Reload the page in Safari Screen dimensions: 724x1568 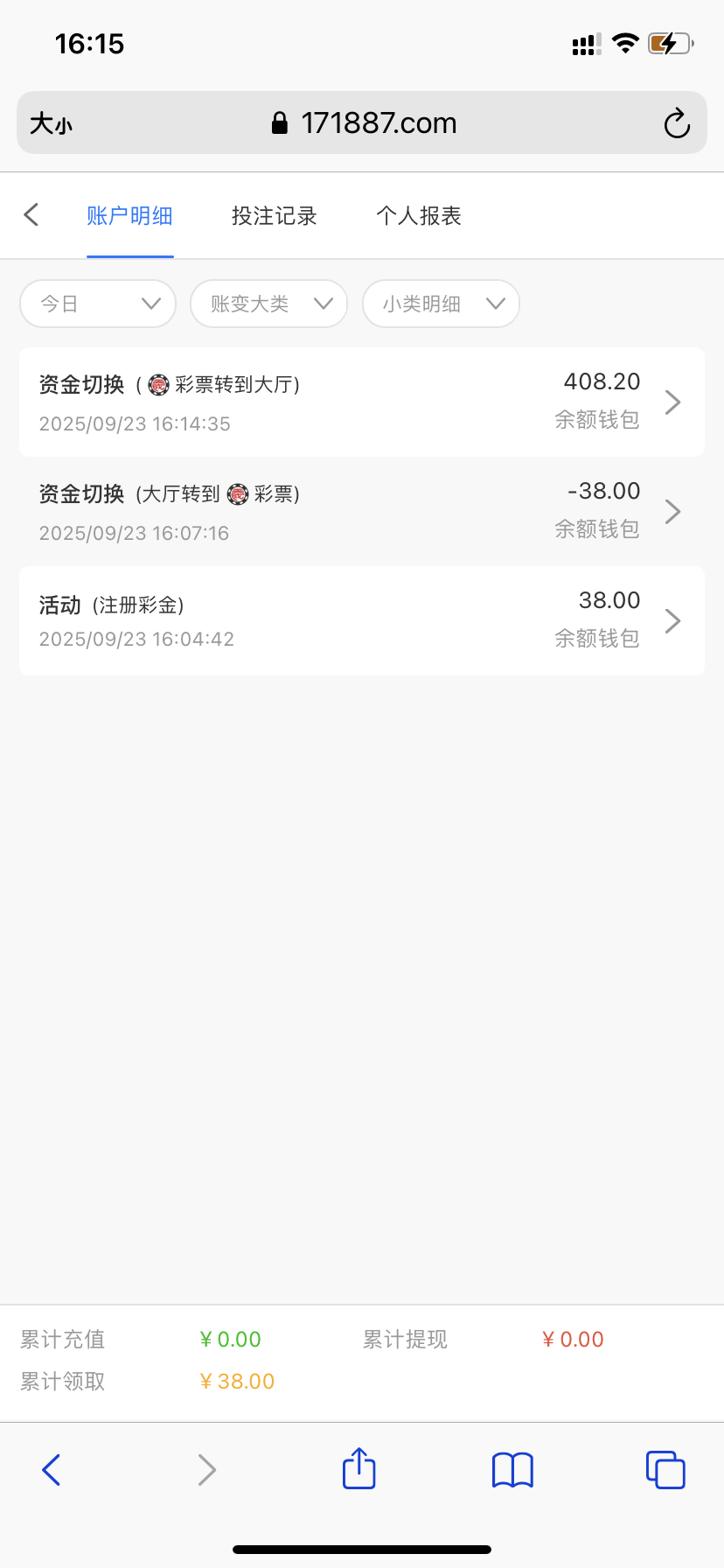[677, 123]
